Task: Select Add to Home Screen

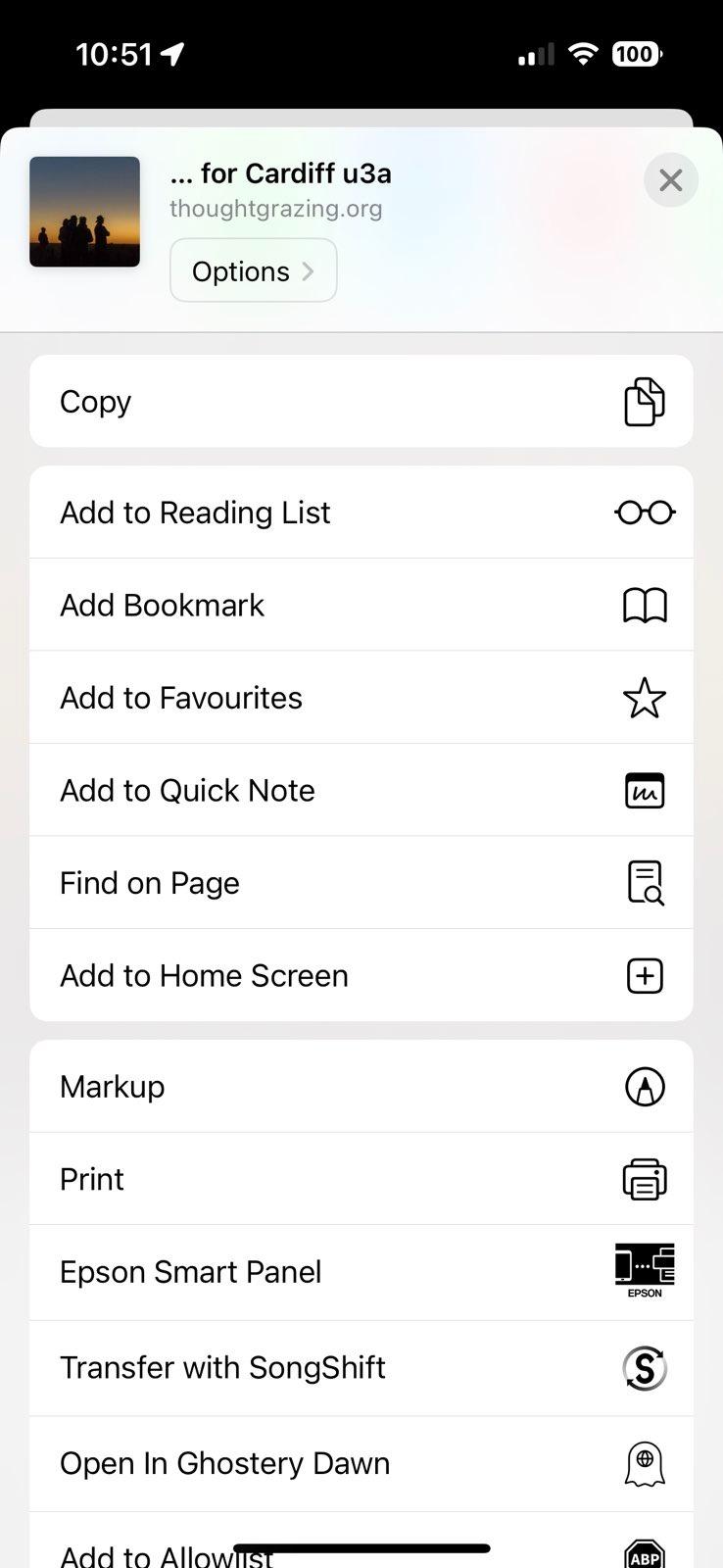Action: [361, 975]
